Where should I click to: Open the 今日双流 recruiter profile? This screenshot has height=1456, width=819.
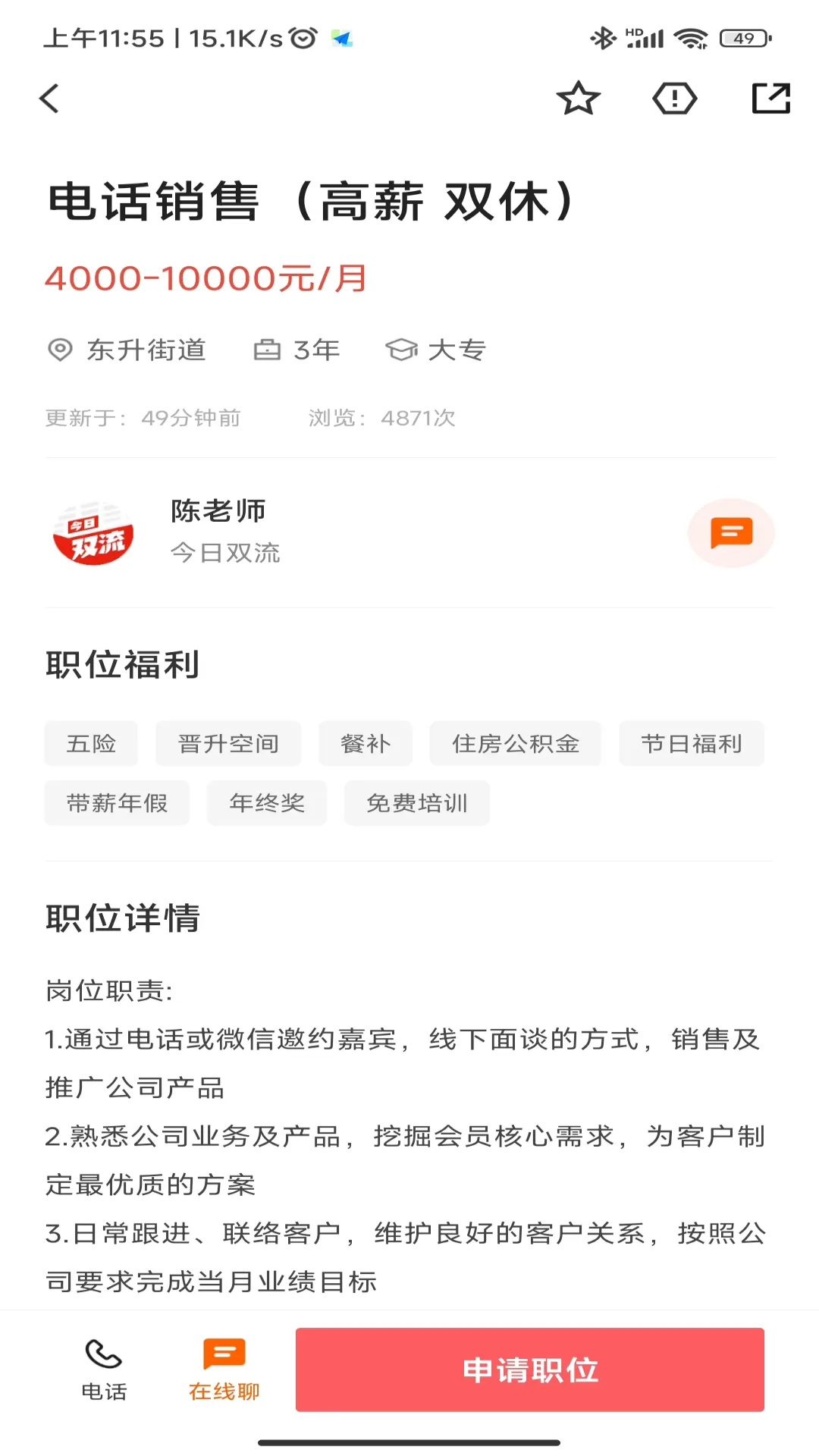(225, 553)
